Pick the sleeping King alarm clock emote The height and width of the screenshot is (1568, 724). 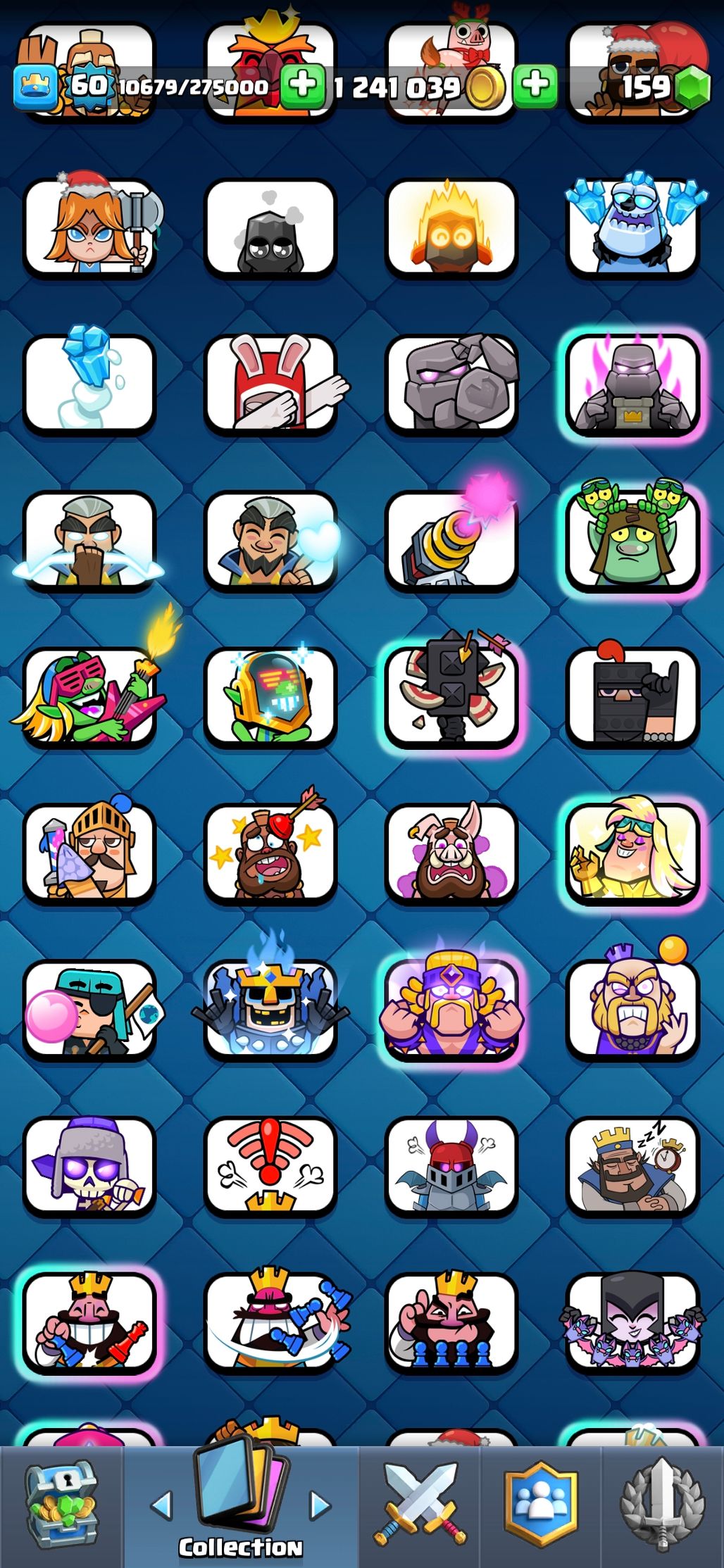pos(632,1167)
